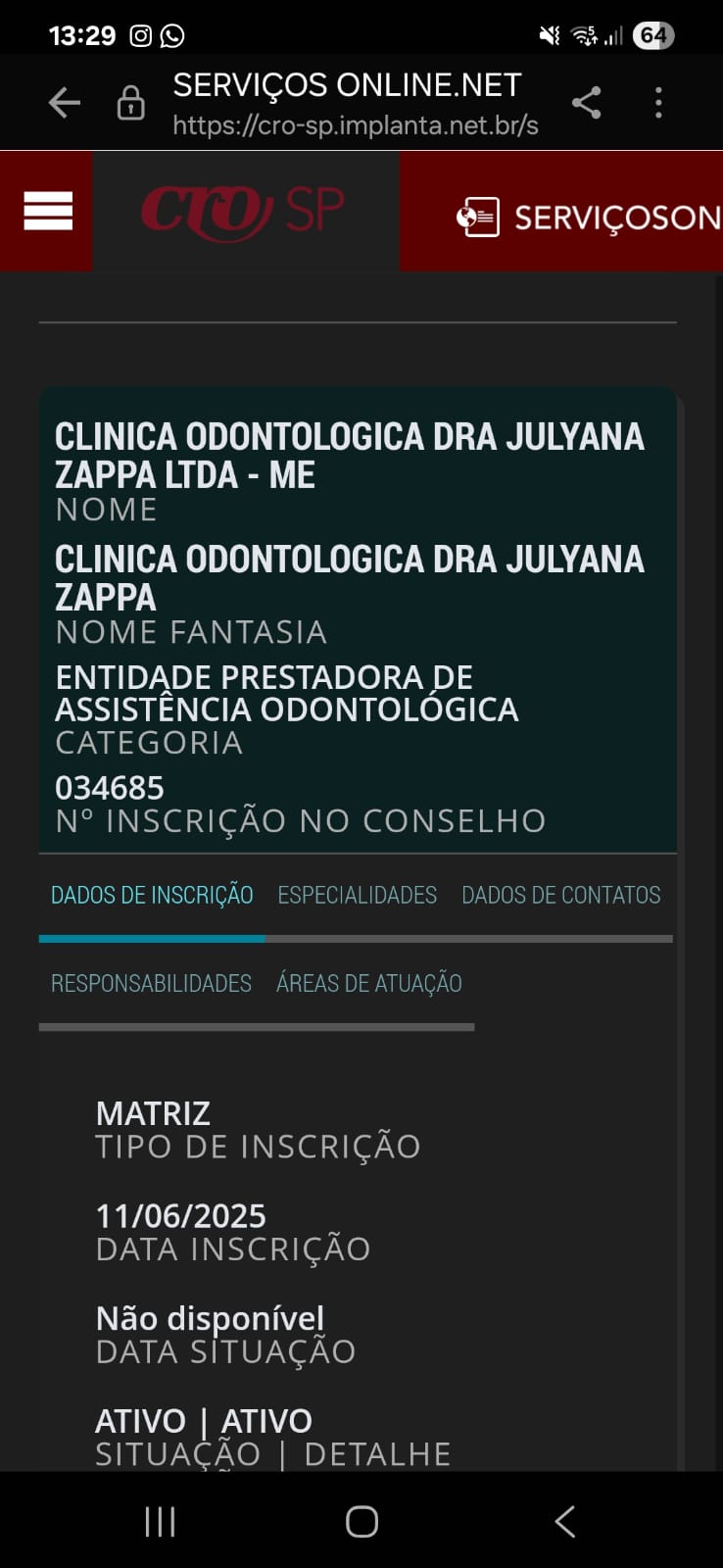Screen dimensions: 723x1568
Task: Open the hamburger drawer menu
Action: point(48,211)
